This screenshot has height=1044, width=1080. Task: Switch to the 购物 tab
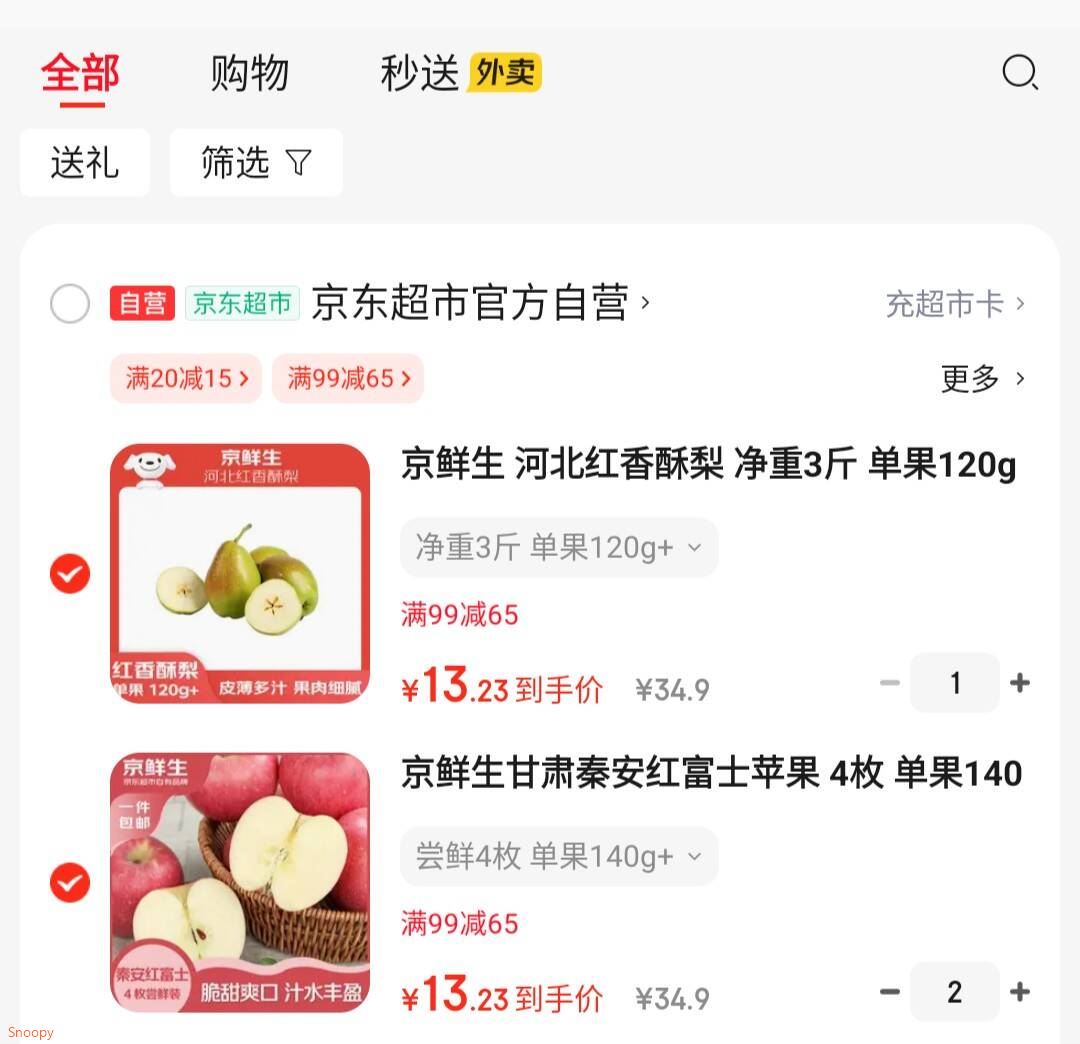[x=249, y=74]
